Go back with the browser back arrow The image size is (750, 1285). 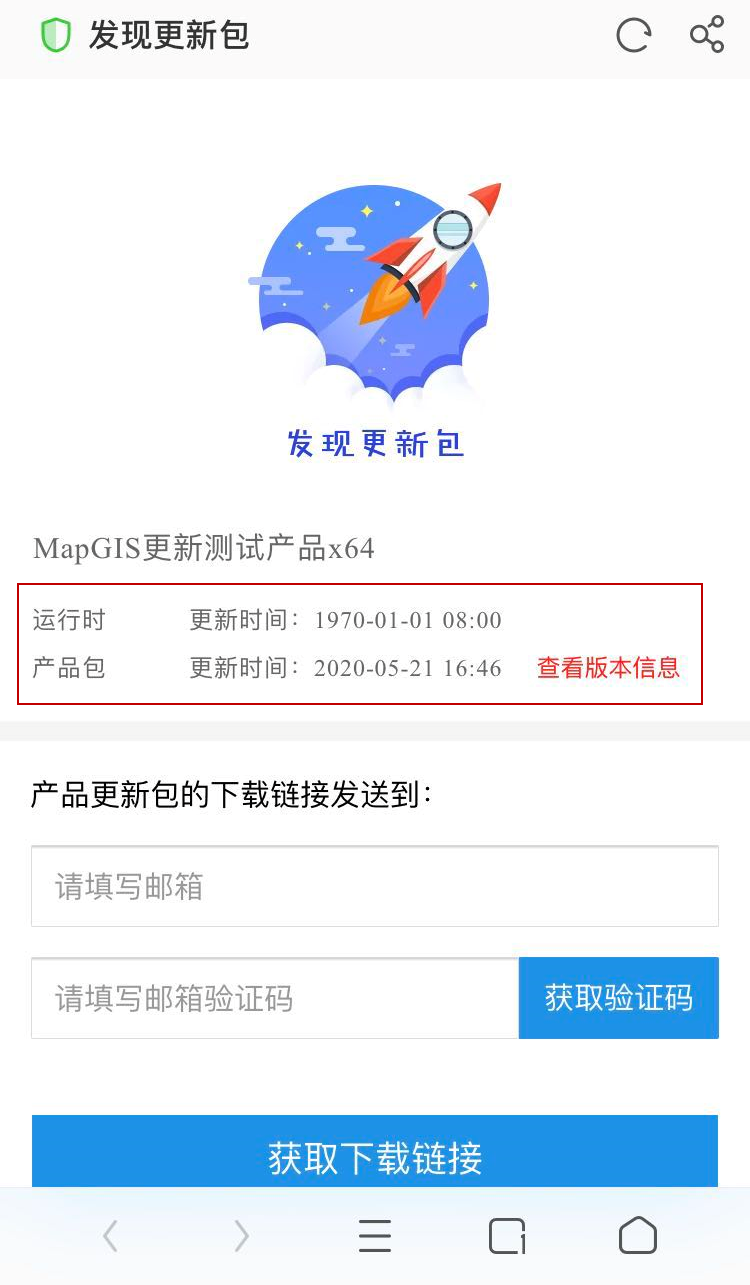click(110, 1237)
